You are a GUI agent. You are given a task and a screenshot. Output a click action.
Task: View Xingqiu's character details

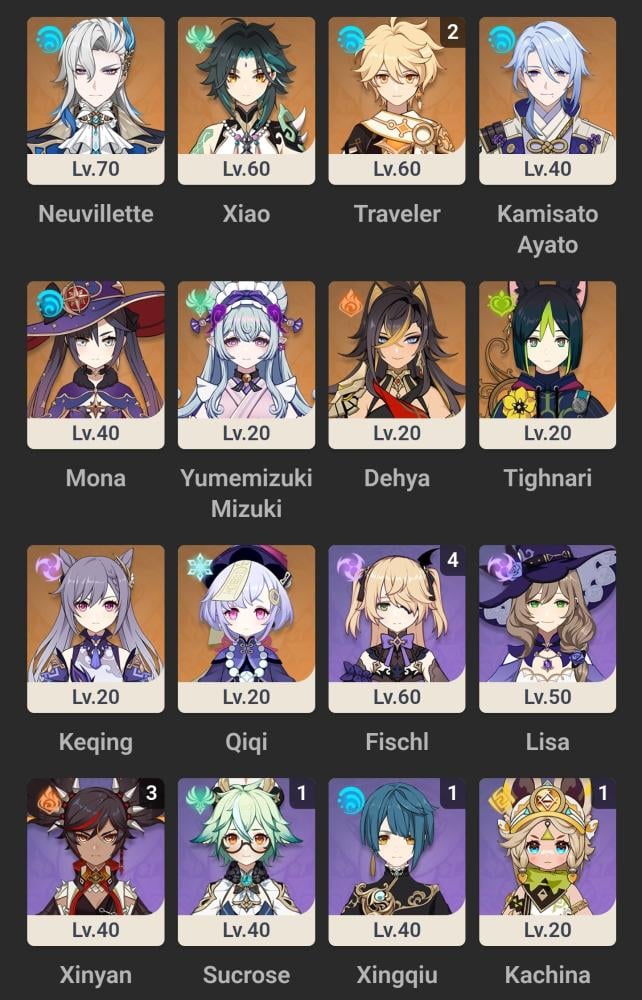(397, 862)
